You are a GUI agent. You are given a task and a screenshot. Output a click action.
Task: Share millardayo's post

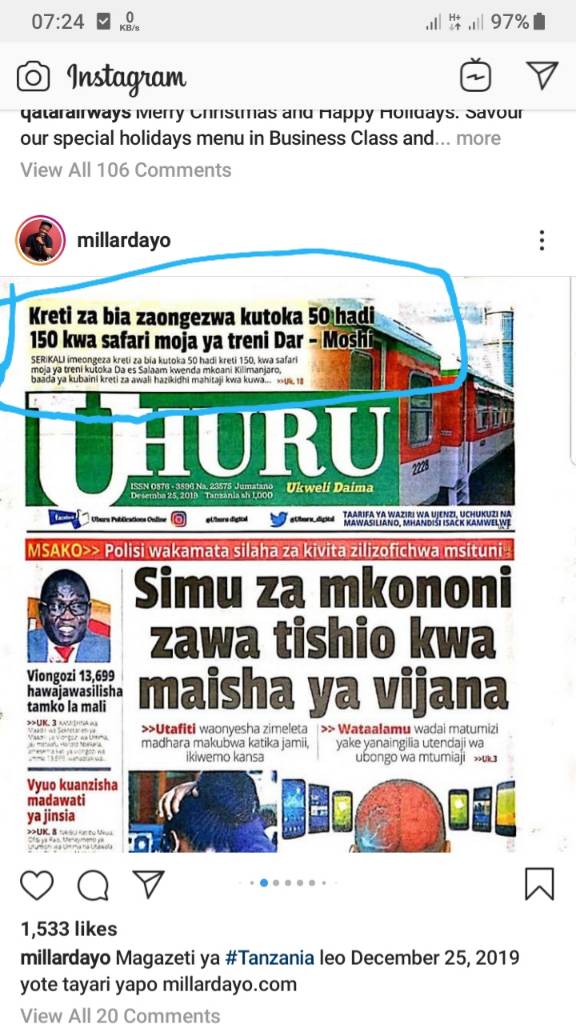tap(148, 884)
